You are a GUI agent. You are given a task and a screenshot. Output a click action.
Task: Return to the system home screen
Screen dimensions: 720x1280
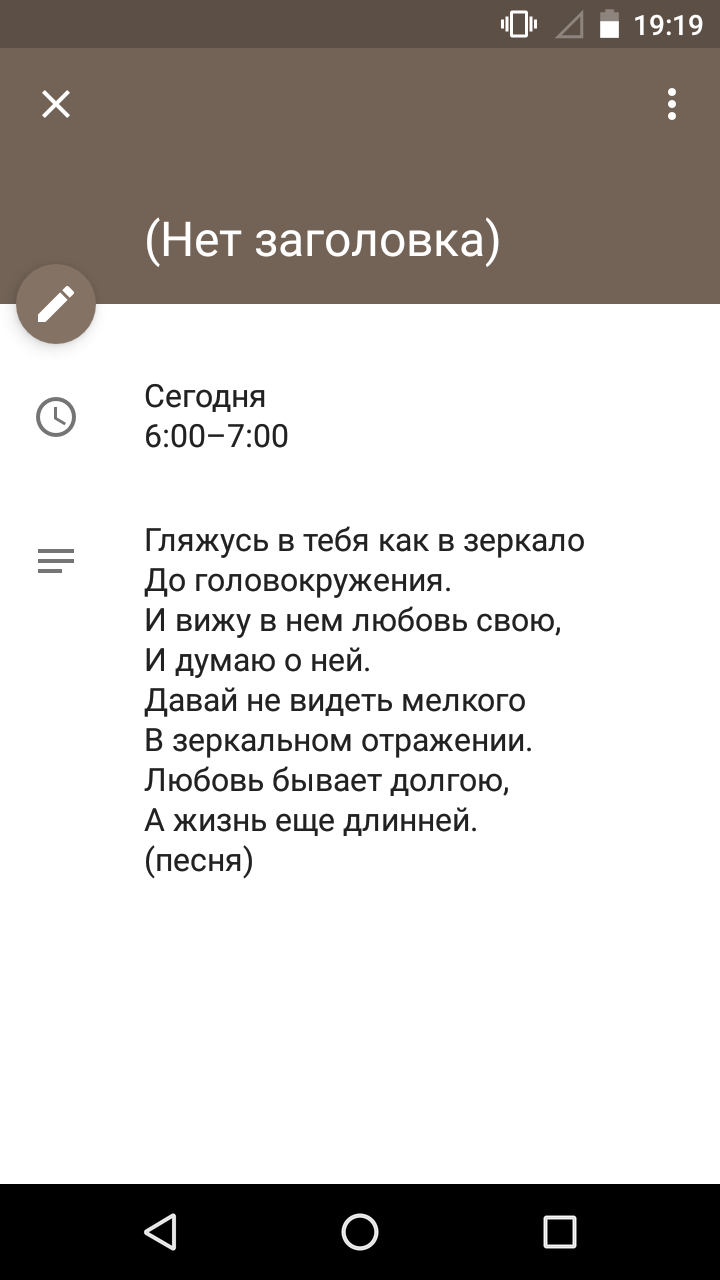360,1231
